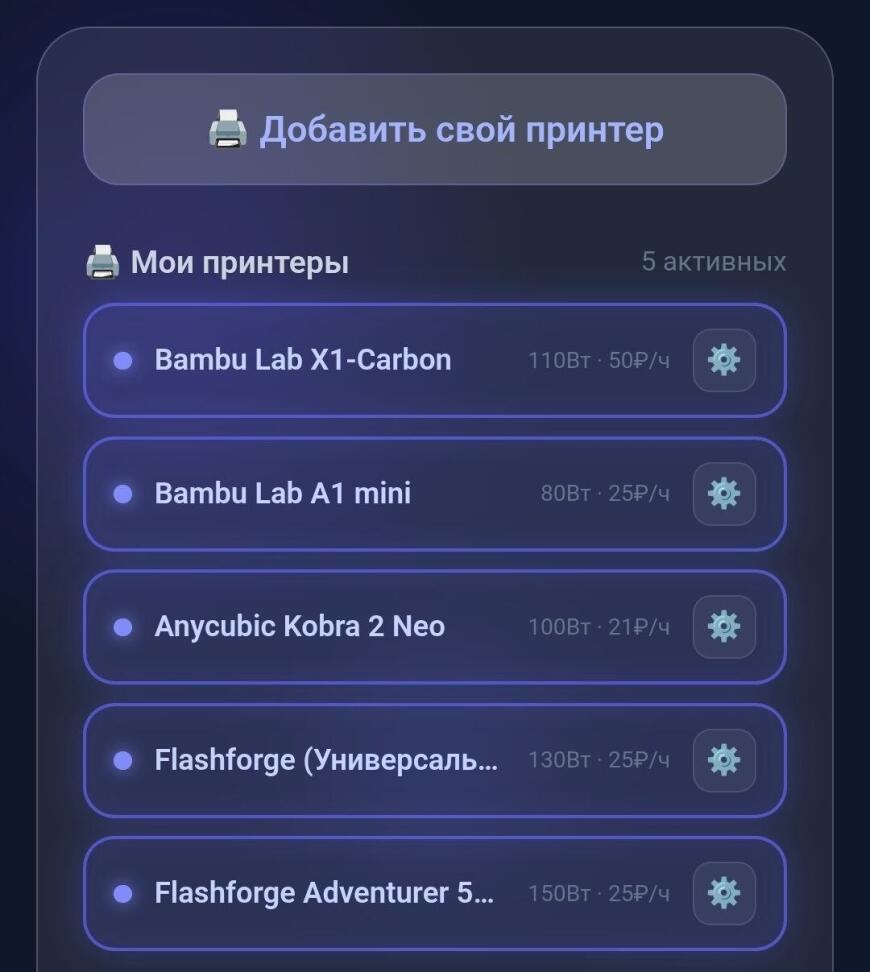Open settings gear for Bambu Lab X1-Carbon

tap(724, 361)
